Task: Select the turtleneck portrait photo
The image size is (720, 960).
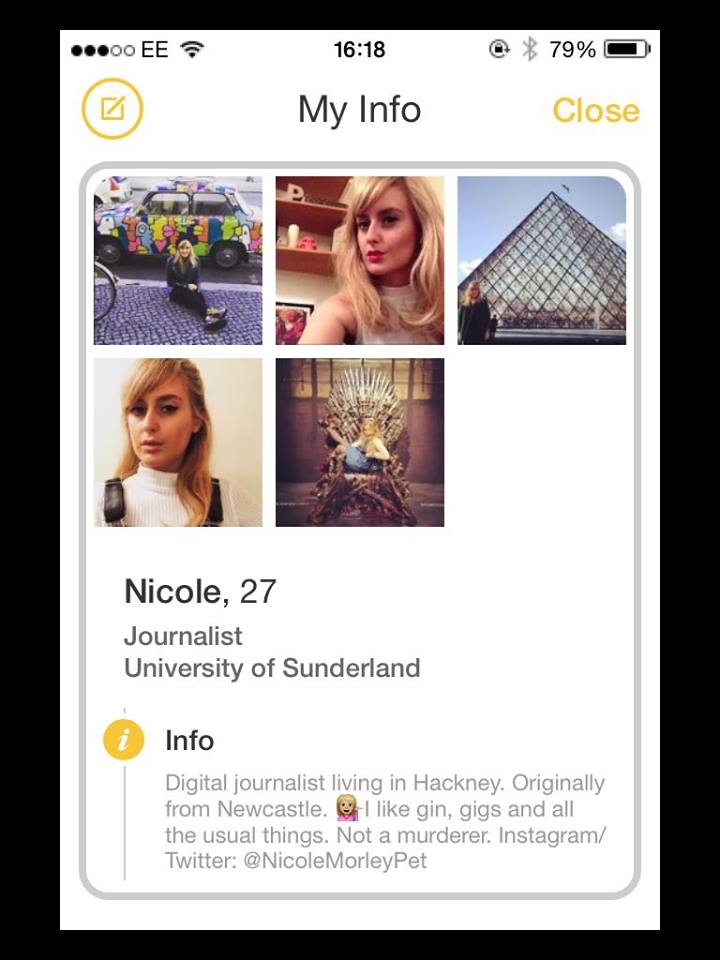Action: [x=177, y=444]
